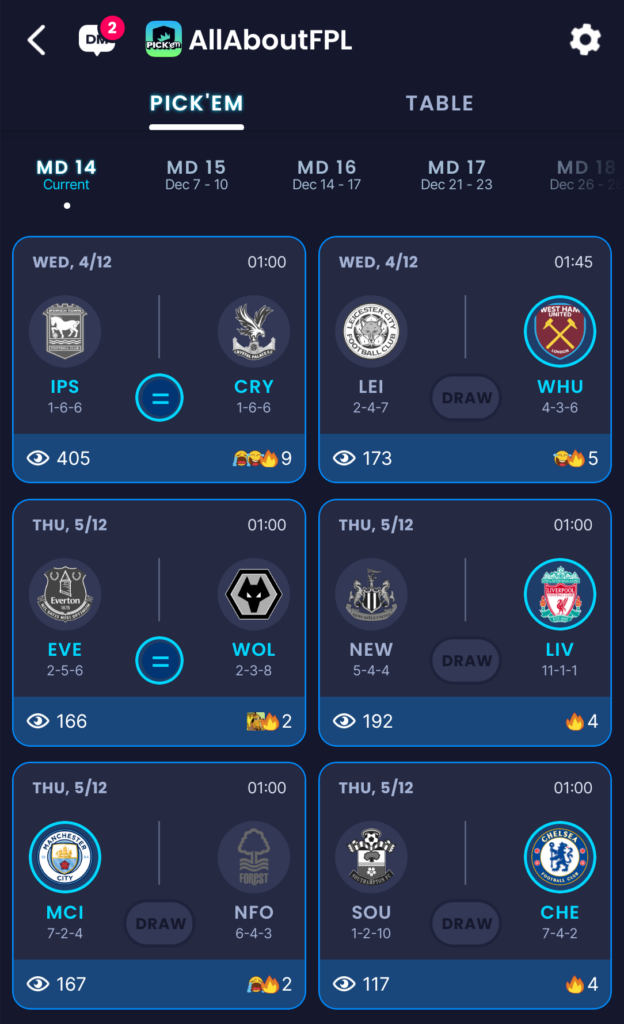Choose West Ham to win vs Leicester
The width and height of the screenshot is (624, 1024).
559,333
